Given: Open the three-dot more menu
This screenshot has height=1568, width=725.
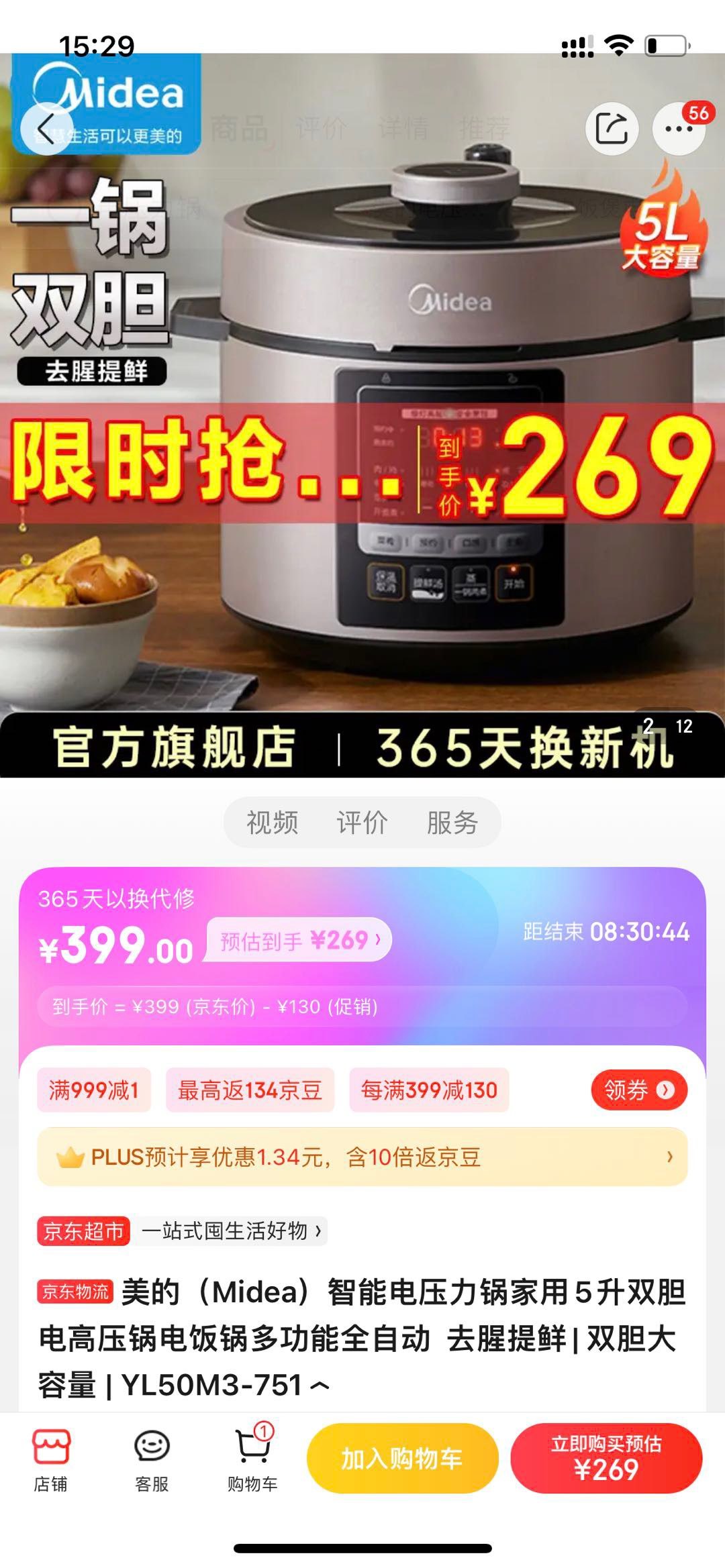Looking at the screenshot, I should (679, 129).
